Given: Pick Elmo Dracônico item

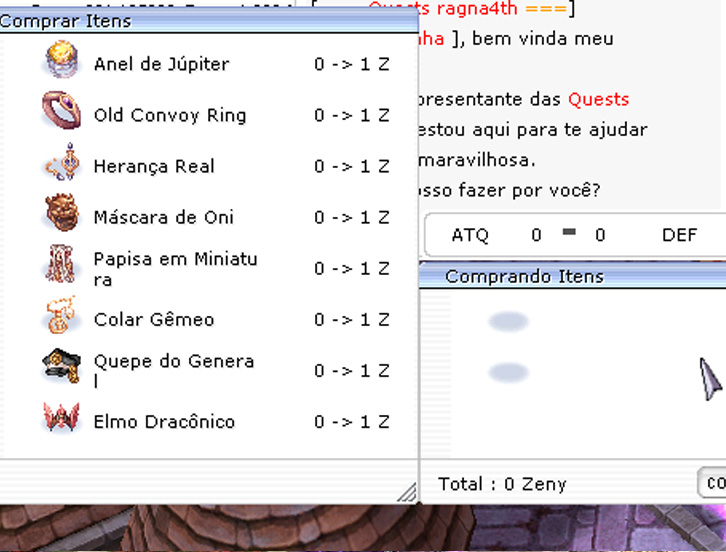Looking at the screenshot, I should pyautogui.click(x=164, y=422).
